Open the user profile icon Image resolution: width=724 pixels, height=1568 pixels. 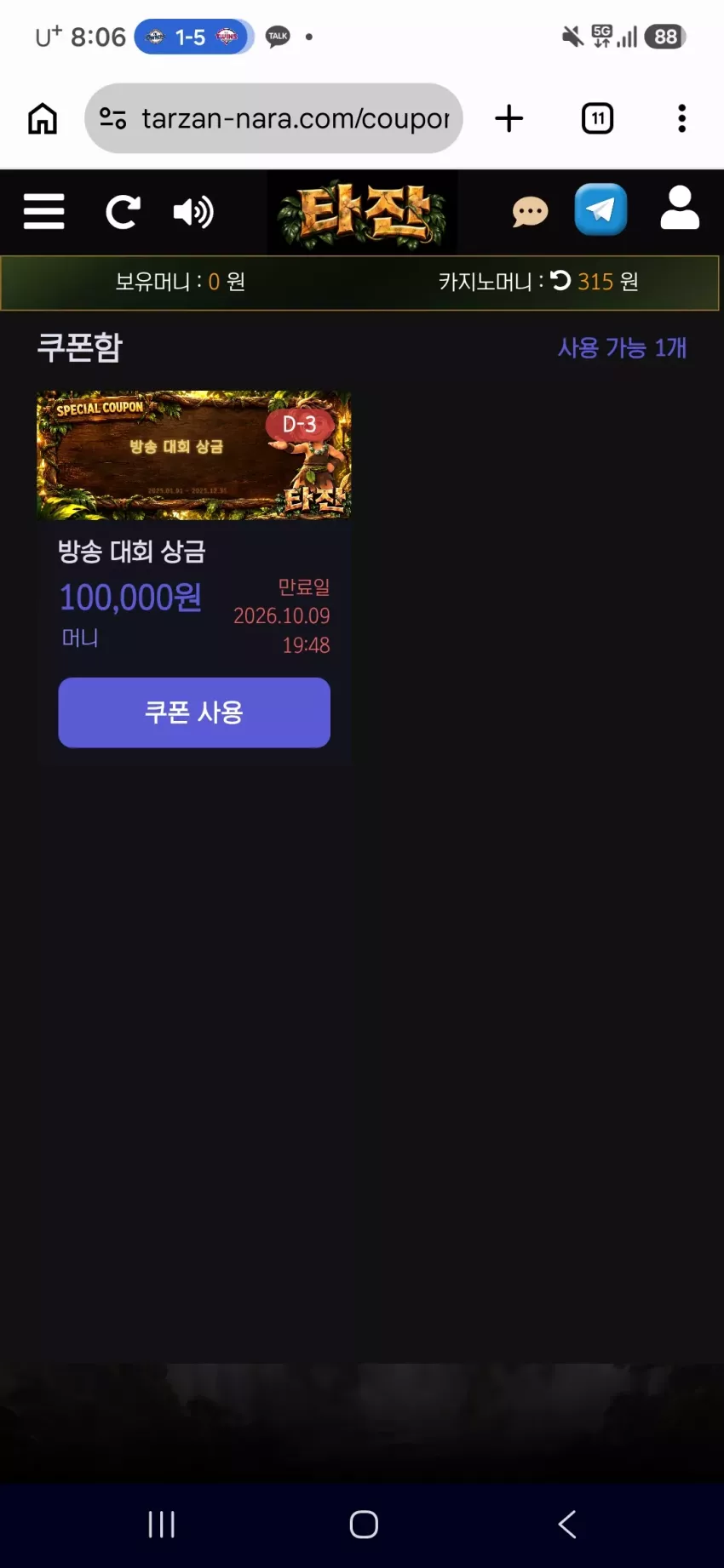click(680, 209)
